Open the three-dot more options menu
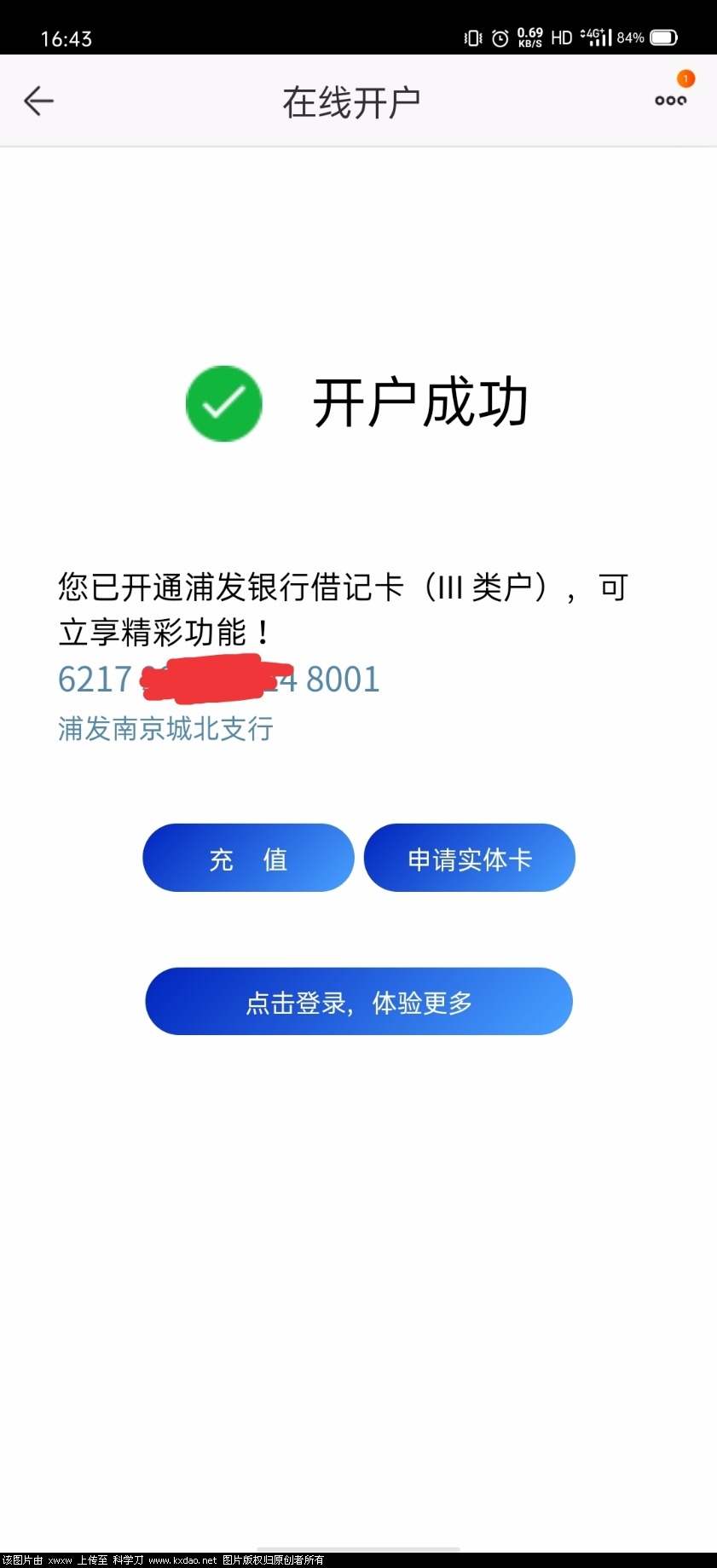The height and width of the screenshot is (1568, 717). coord(670,100)
